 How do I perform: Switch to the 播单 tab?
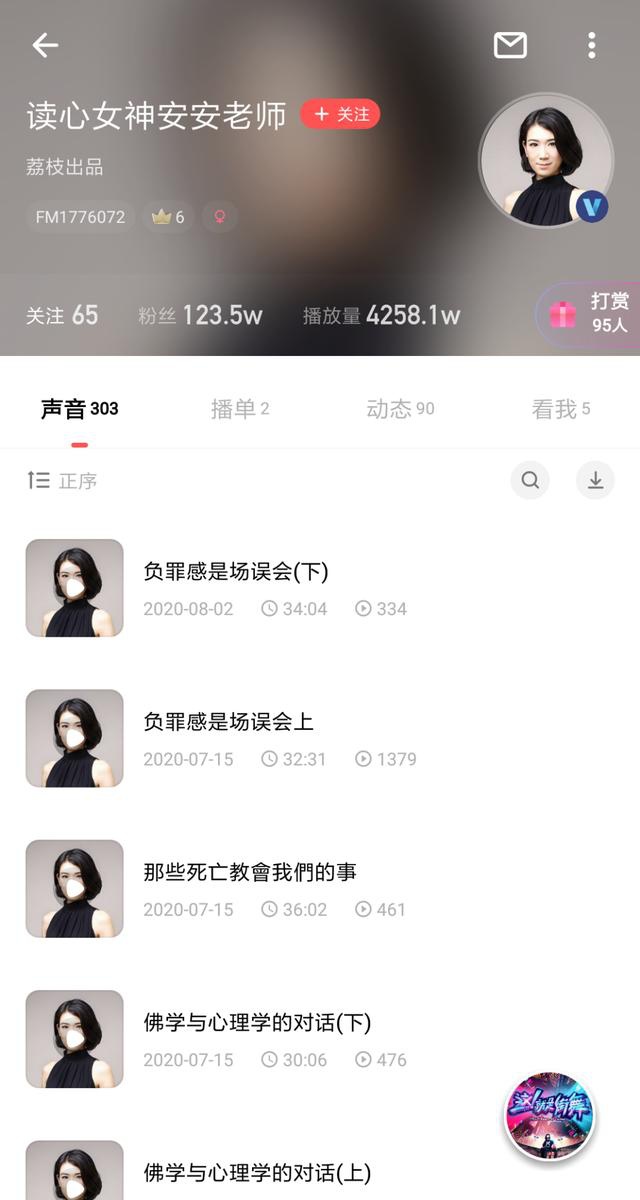240,409
